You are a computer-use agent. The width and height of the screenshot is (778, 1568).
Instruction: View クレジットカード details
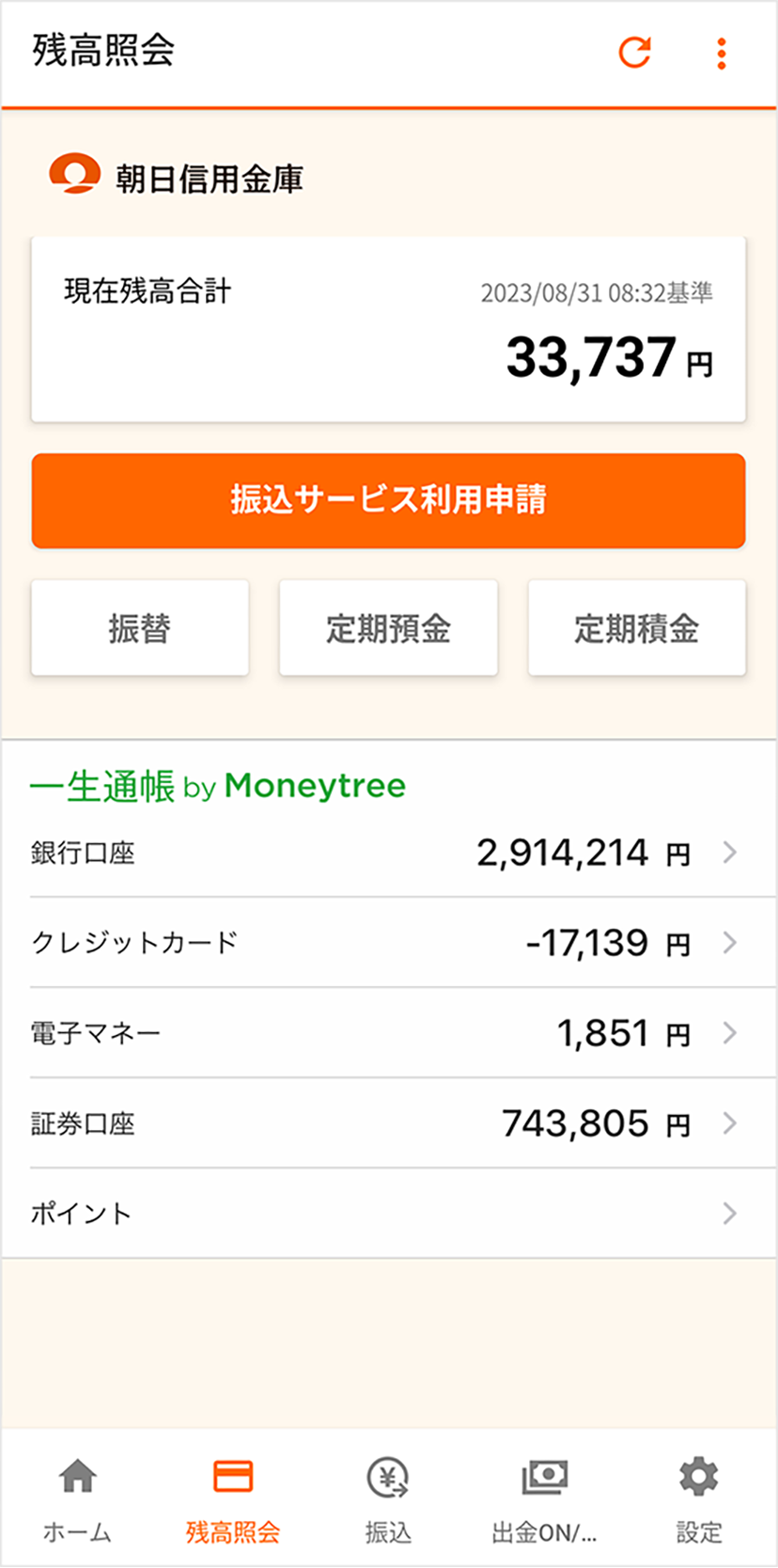[x=388, y=943]
